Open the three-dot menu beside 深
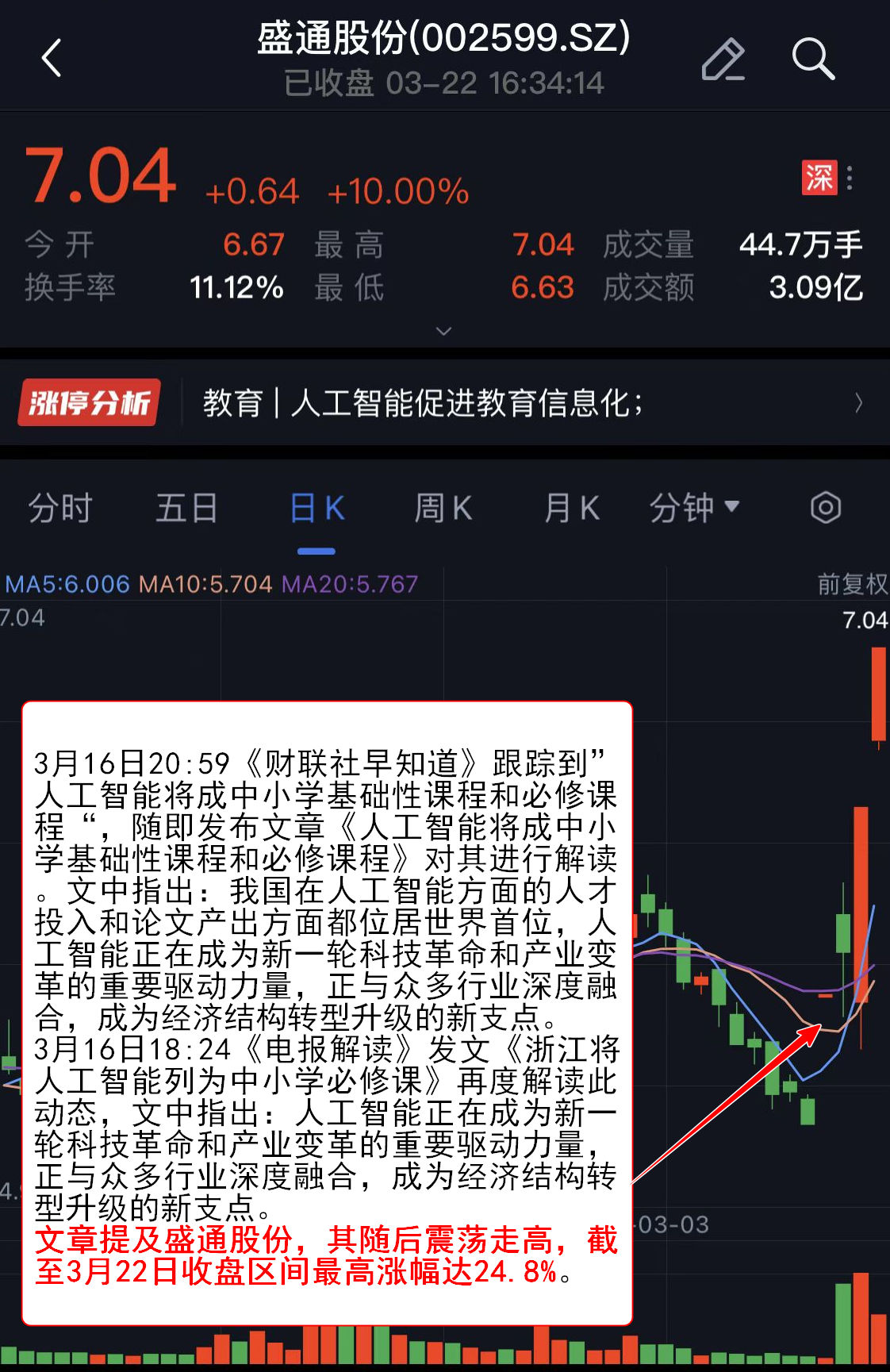This screenshot has height=1372, width=890. (x=850, y=178)
